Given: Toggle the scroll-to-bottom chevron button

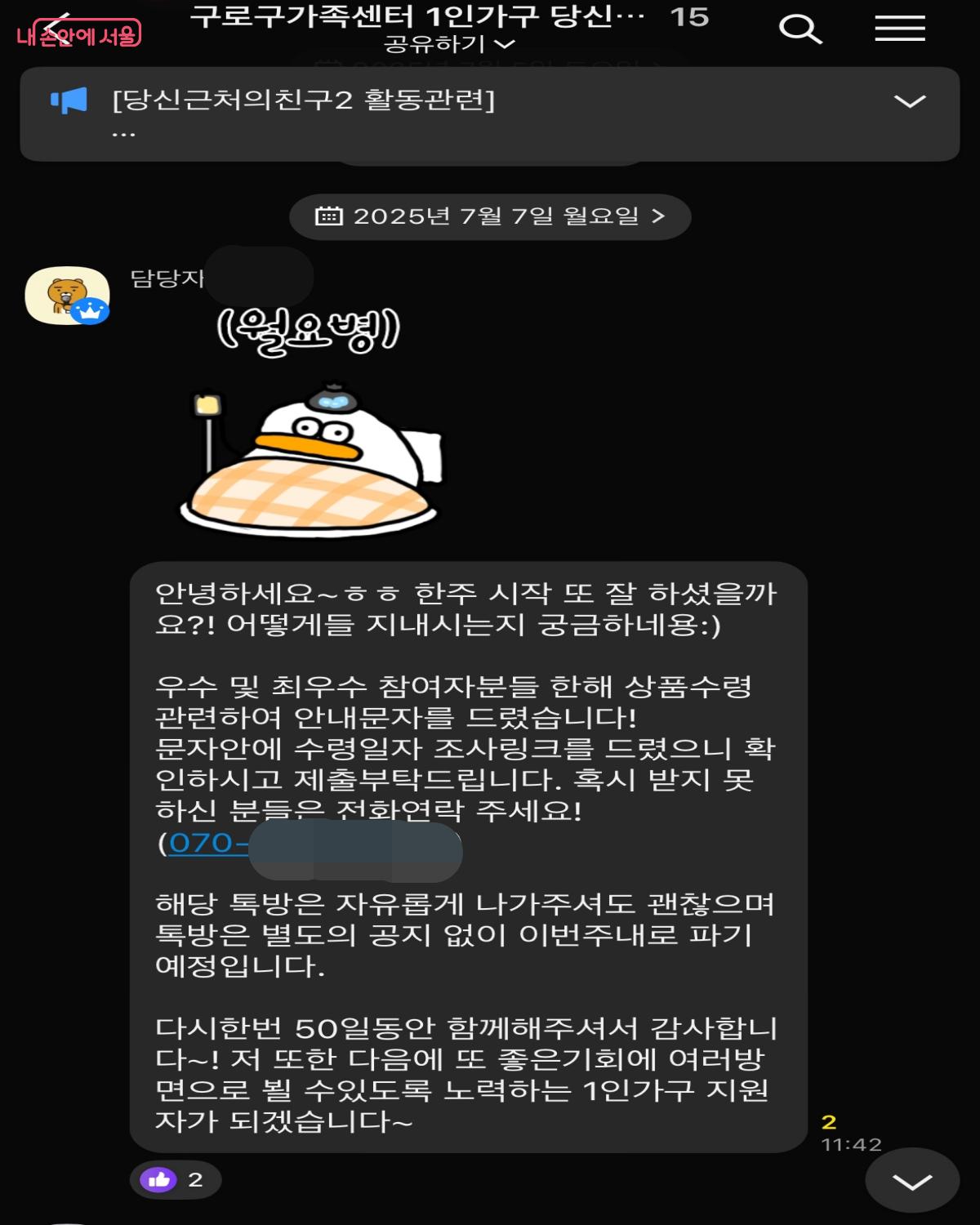Looking at the screenshot, I should (909, 1178).
